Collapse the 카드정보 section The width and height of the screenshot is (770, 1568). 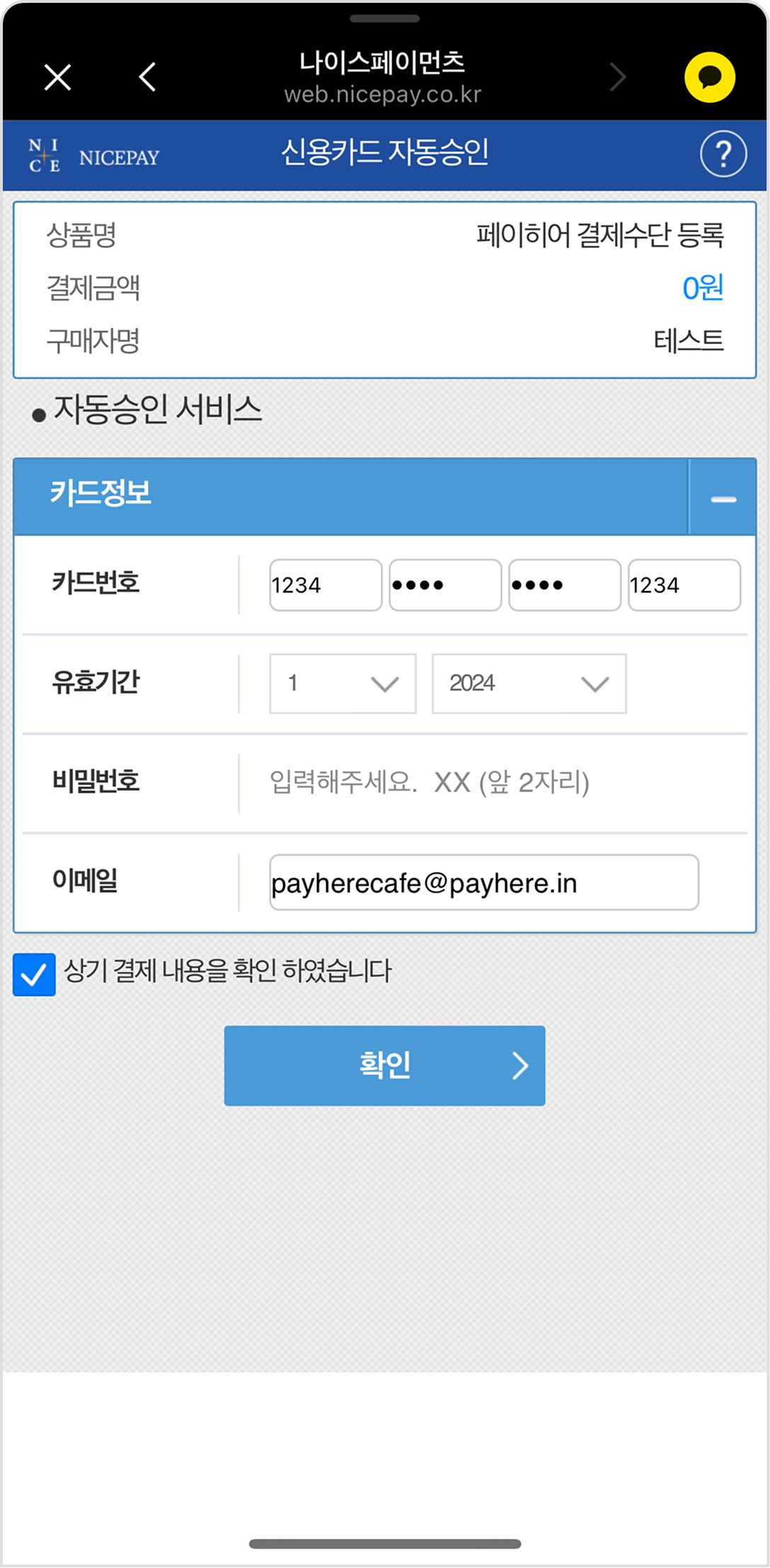click(x=723, y=498)
